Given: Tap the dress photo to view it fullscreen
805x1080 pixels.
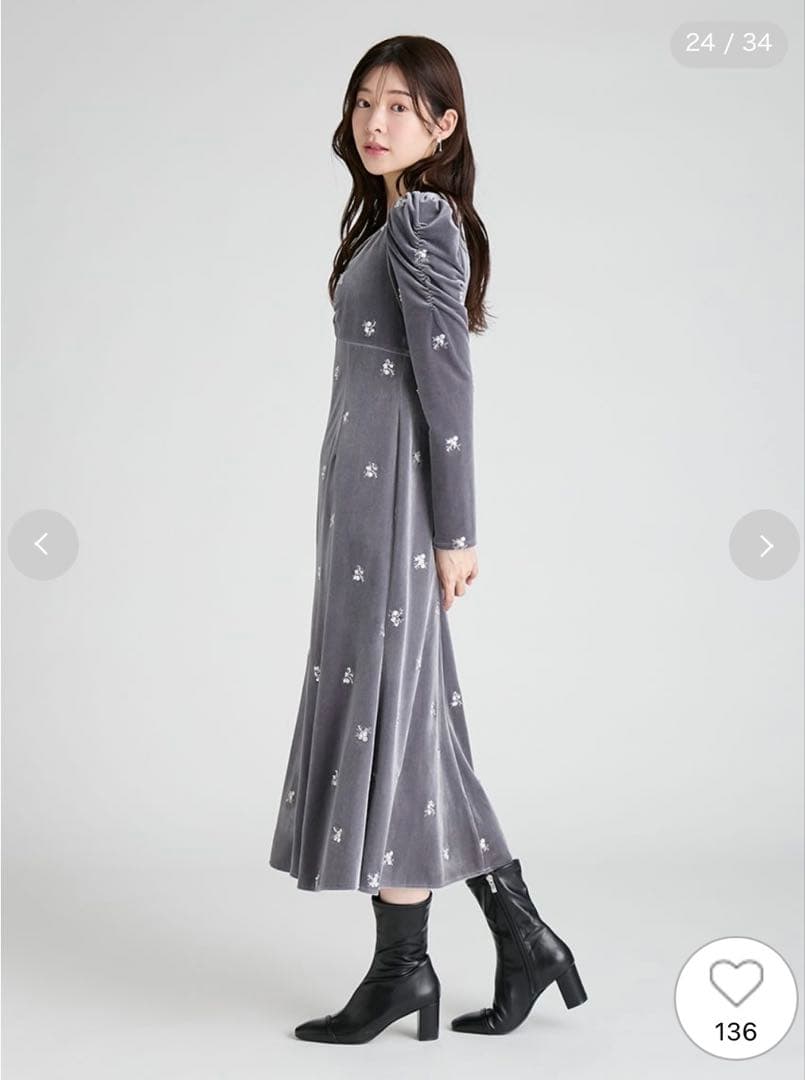Looking at the screenshot, I should (400, 540).
